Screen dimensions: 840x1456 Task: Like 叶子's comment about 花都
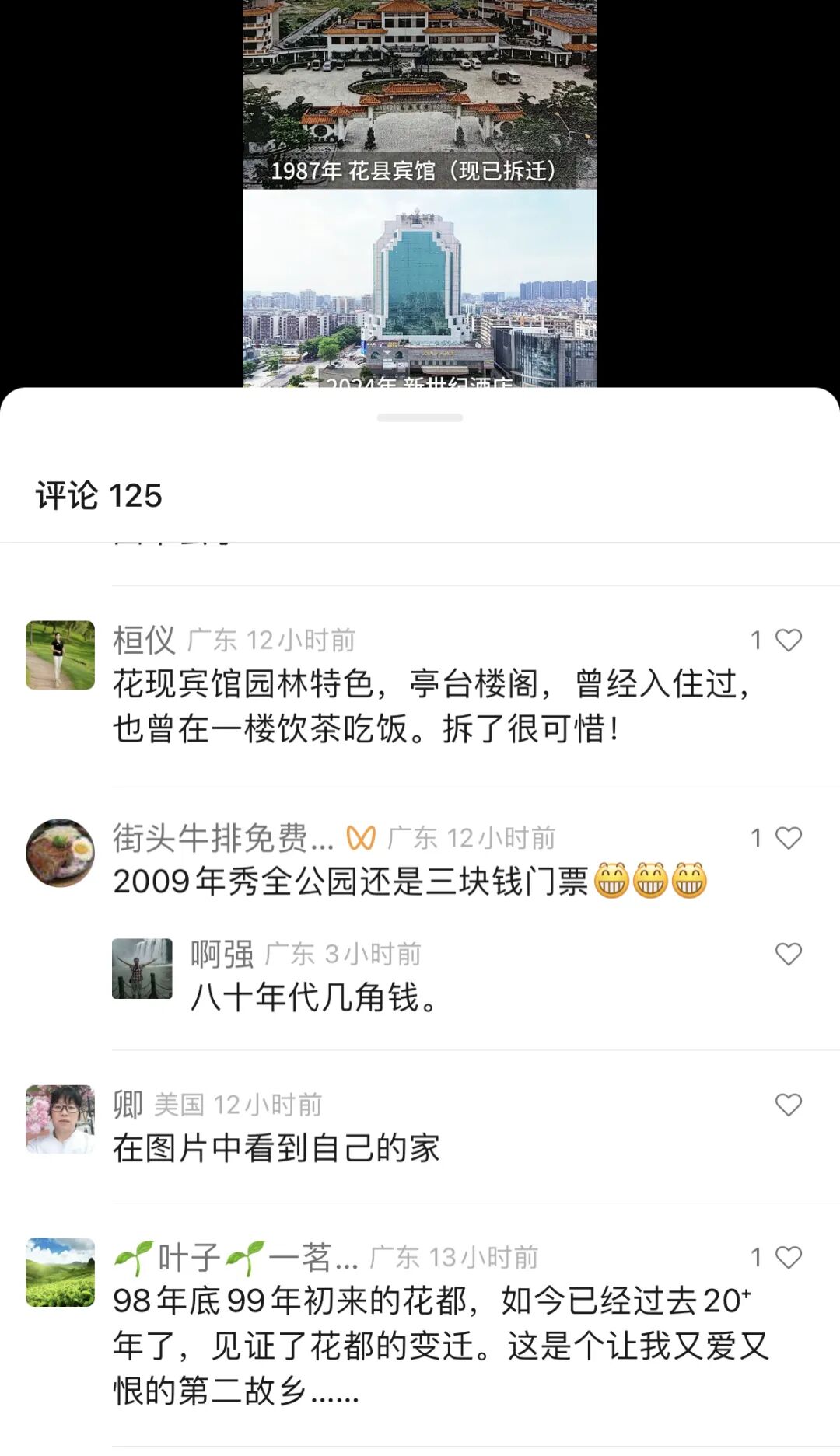pyautogui.click(x=788, y=1257)
